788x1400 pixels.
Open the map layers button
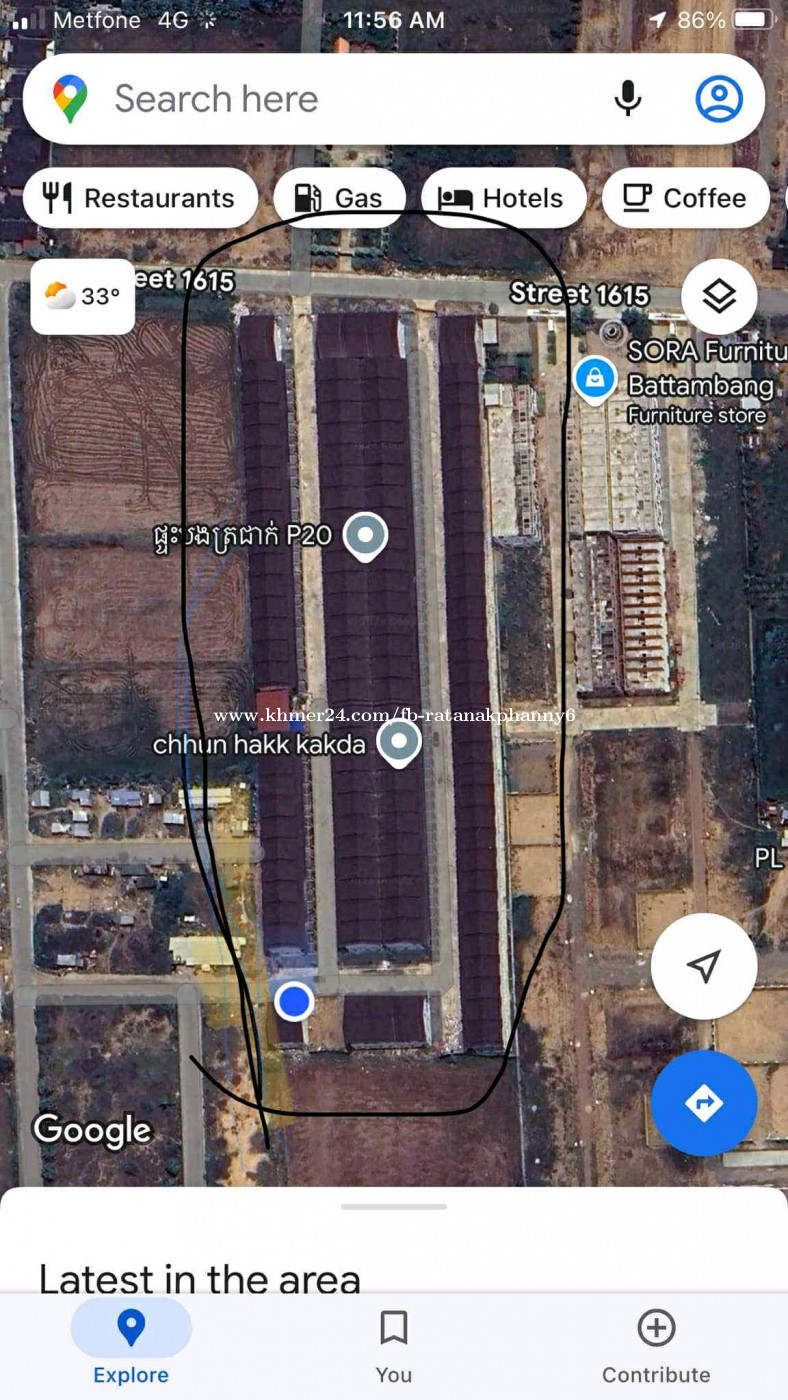point(719,296)
